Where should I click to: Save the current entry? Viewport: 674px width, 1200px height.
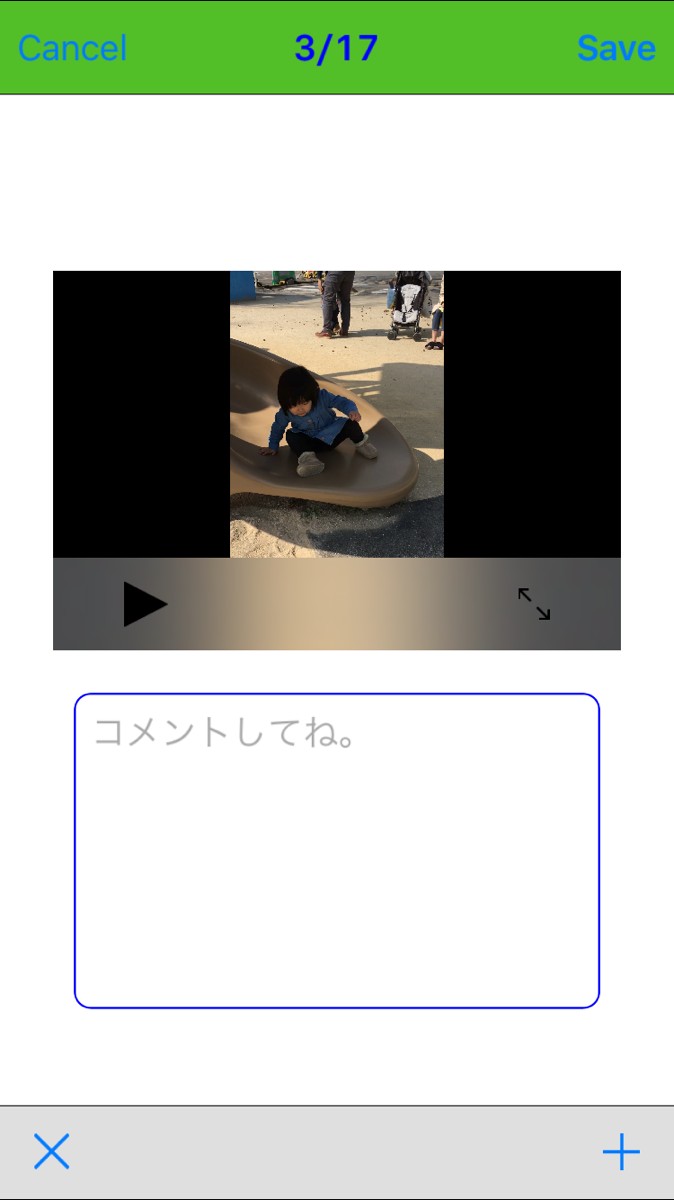tap(616, 48)
